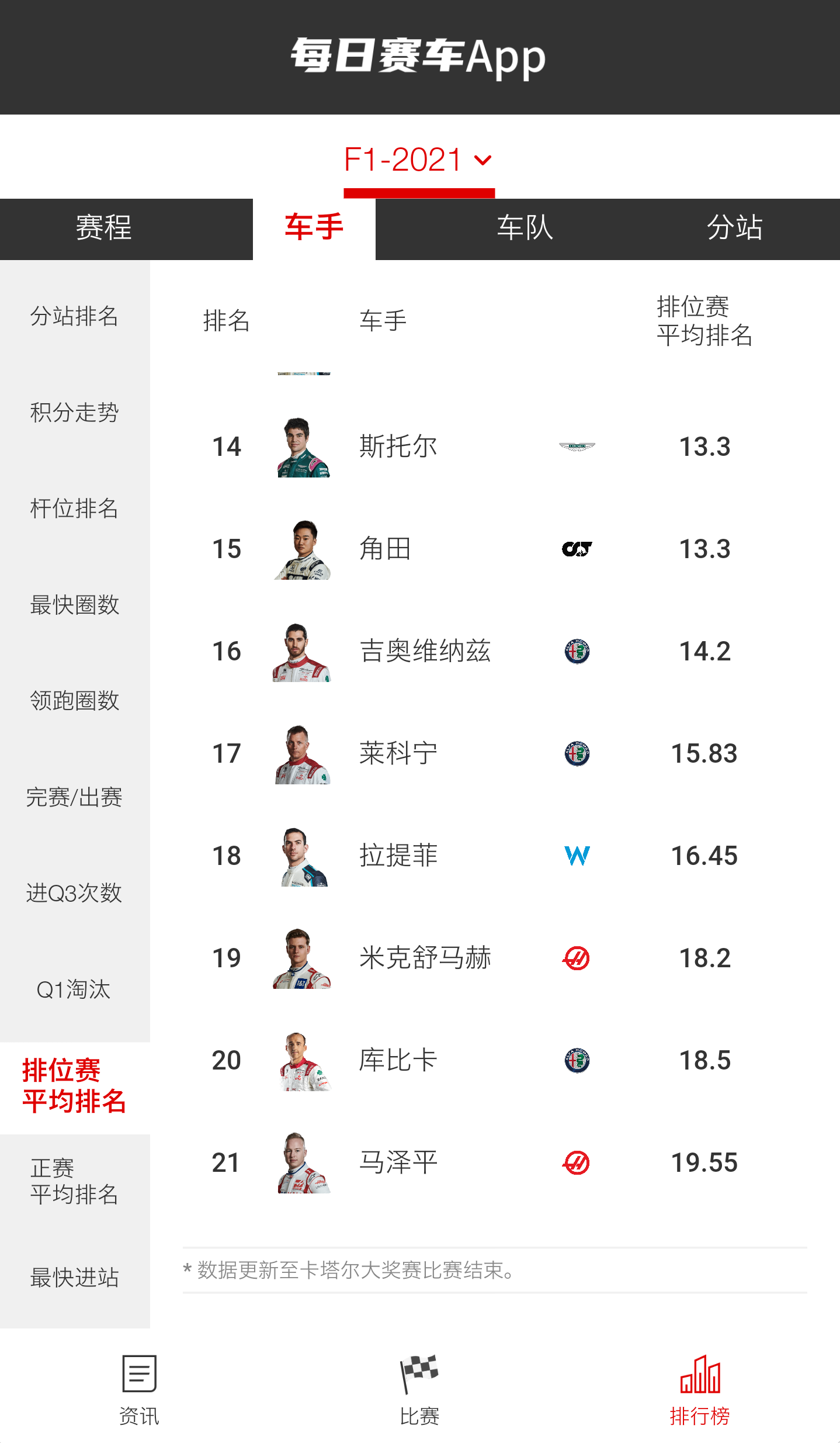
Task: Select 正赛平均排名 in the side menu
Action: (x=74, y=1181)
